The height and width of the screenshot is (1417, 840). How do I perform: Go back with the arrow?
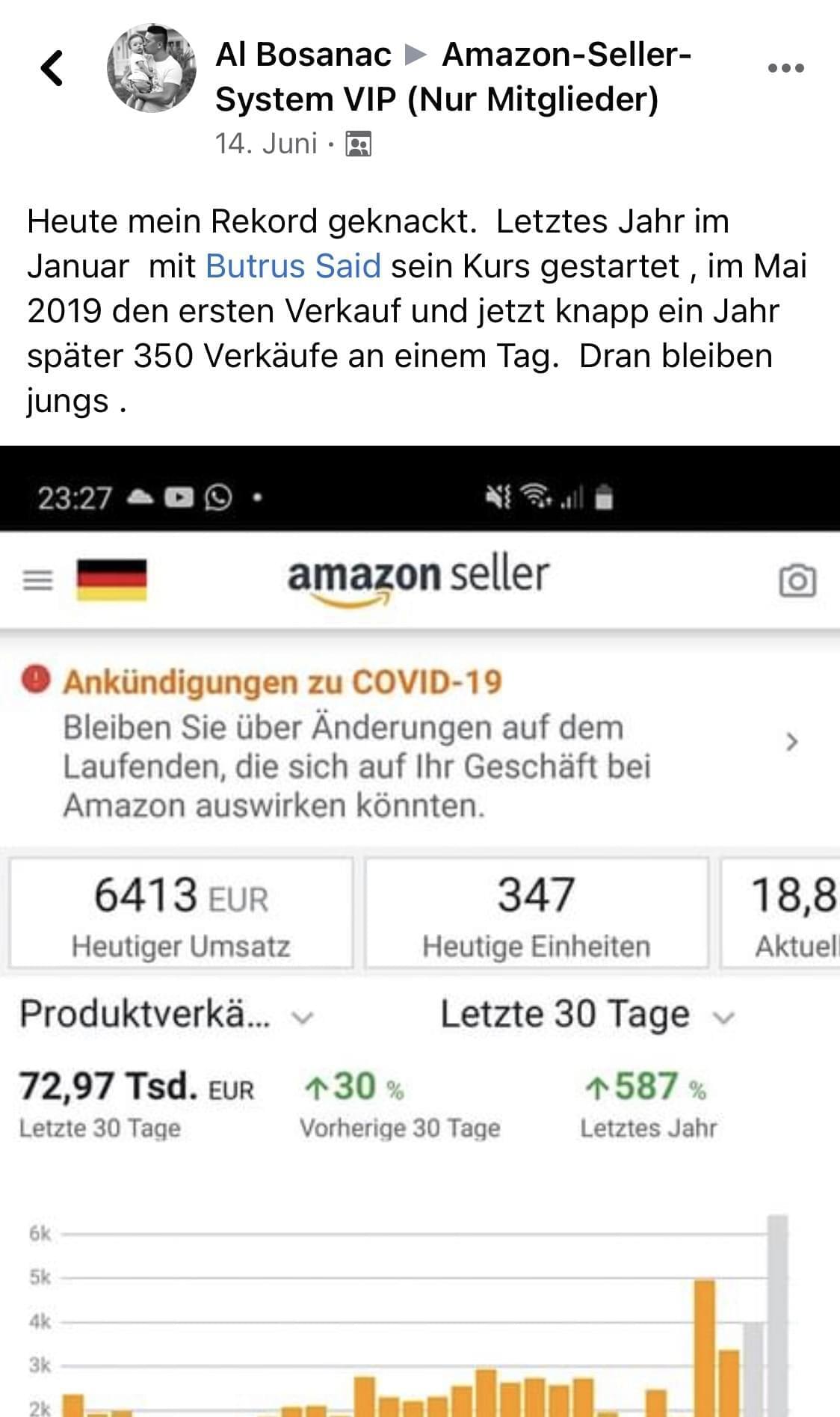click(x=52, y=68)
